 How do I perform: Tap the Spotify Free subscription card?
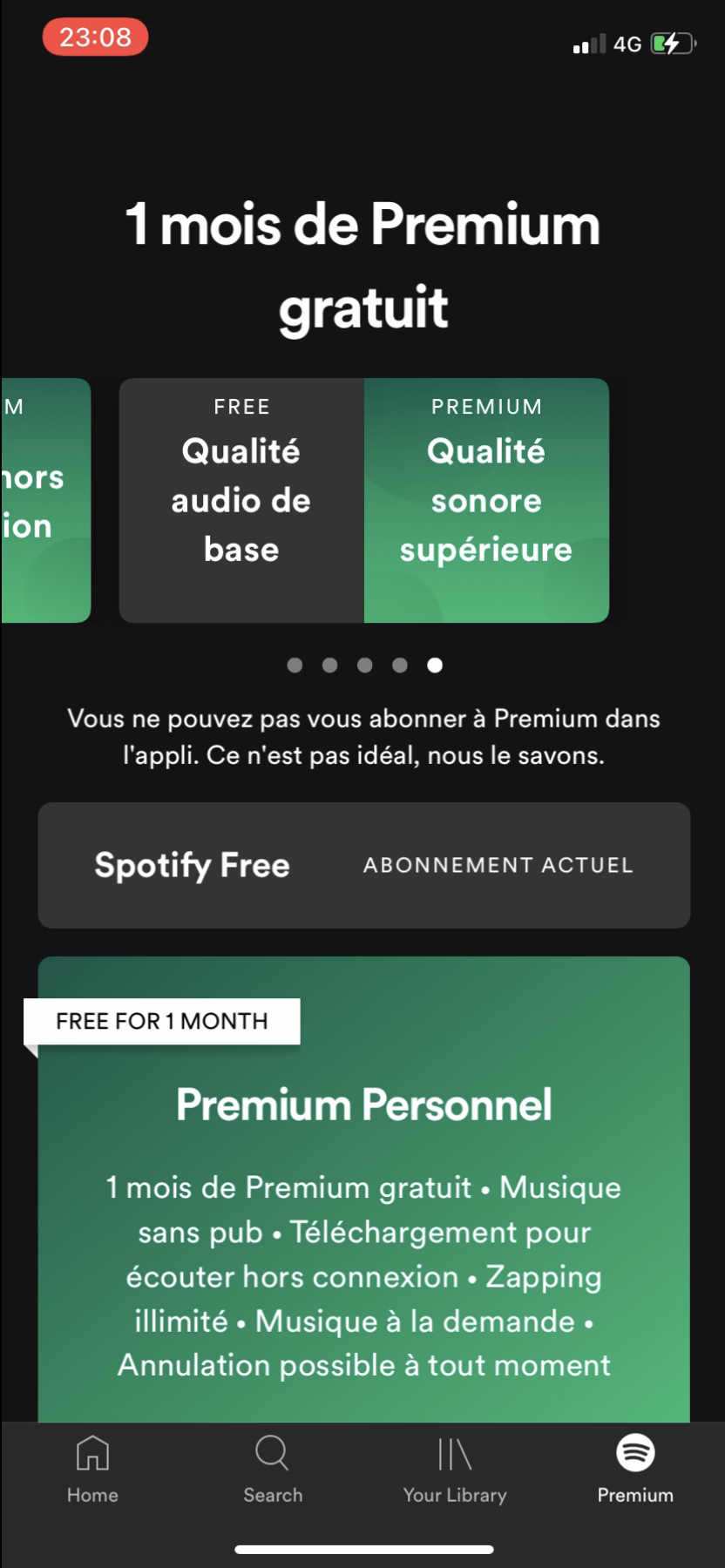click(x=363, y=865)
